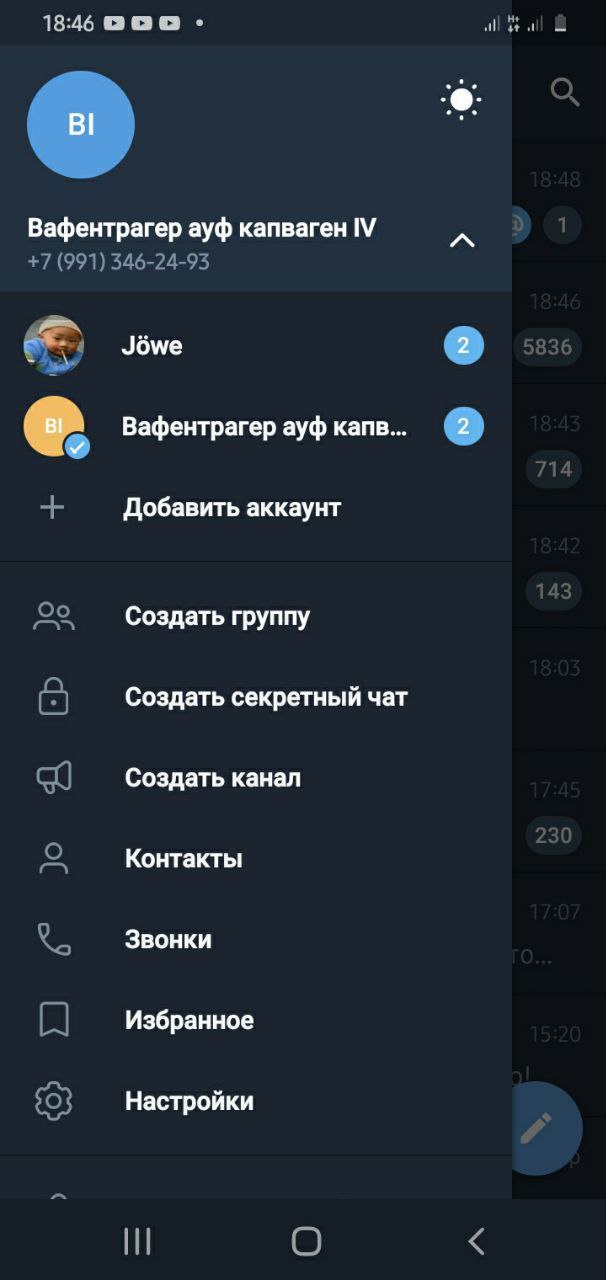Screen dimensions: 606x1280
Task: Open Контакты
Action: tap(183, 859)
